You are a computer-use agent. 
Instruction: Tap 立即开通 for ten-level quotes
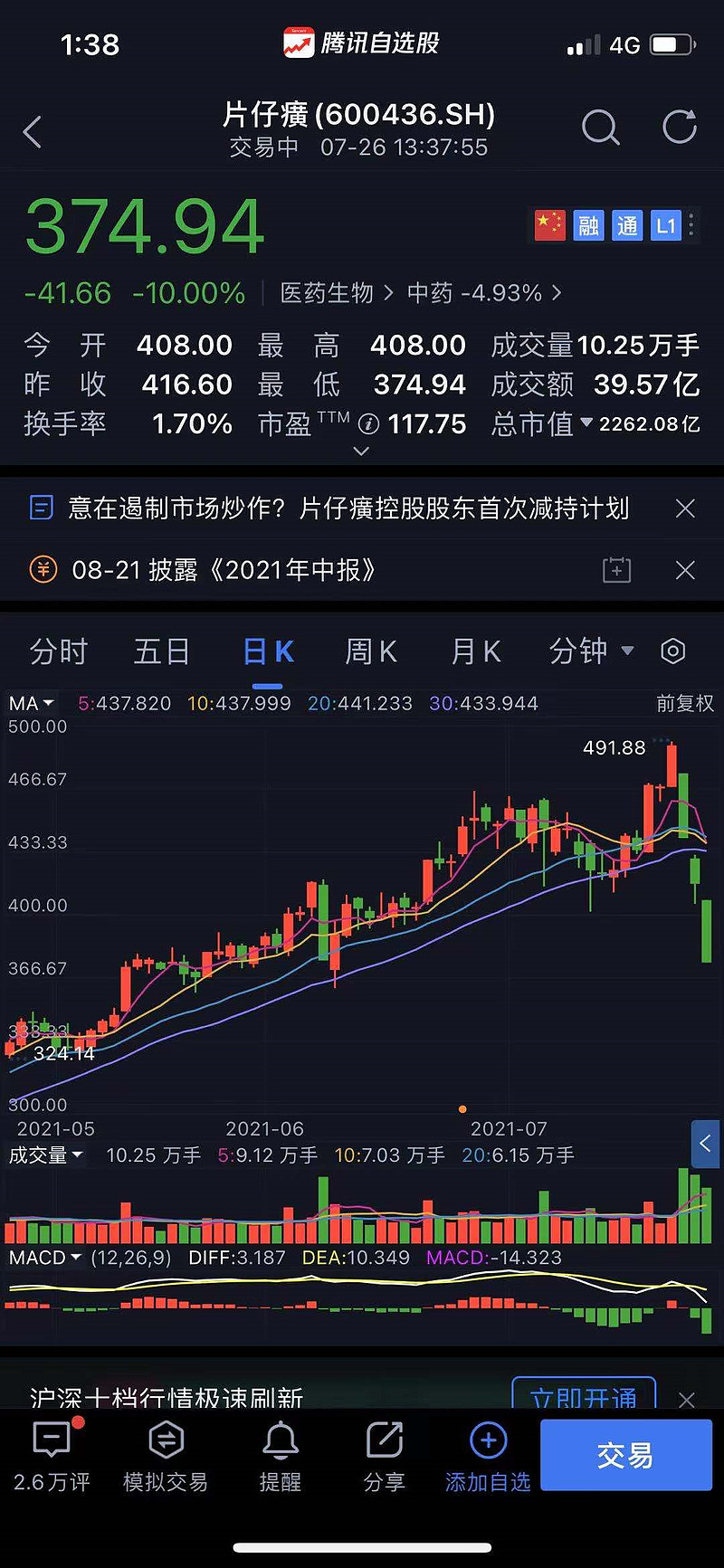point(584,1396)
